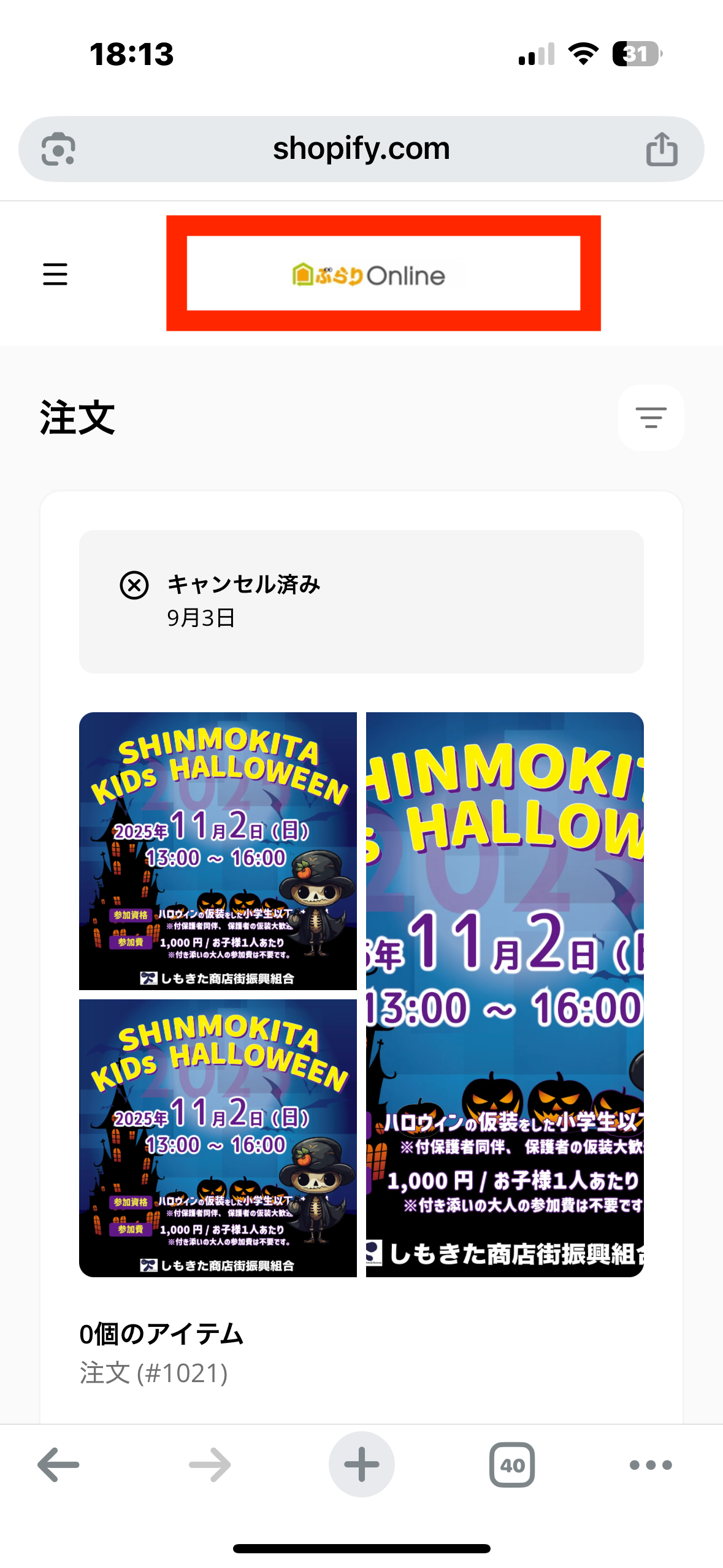Navigate forward using the right arrow
The height and width of the screenshot is (1568, 723).
point(208,1464)
